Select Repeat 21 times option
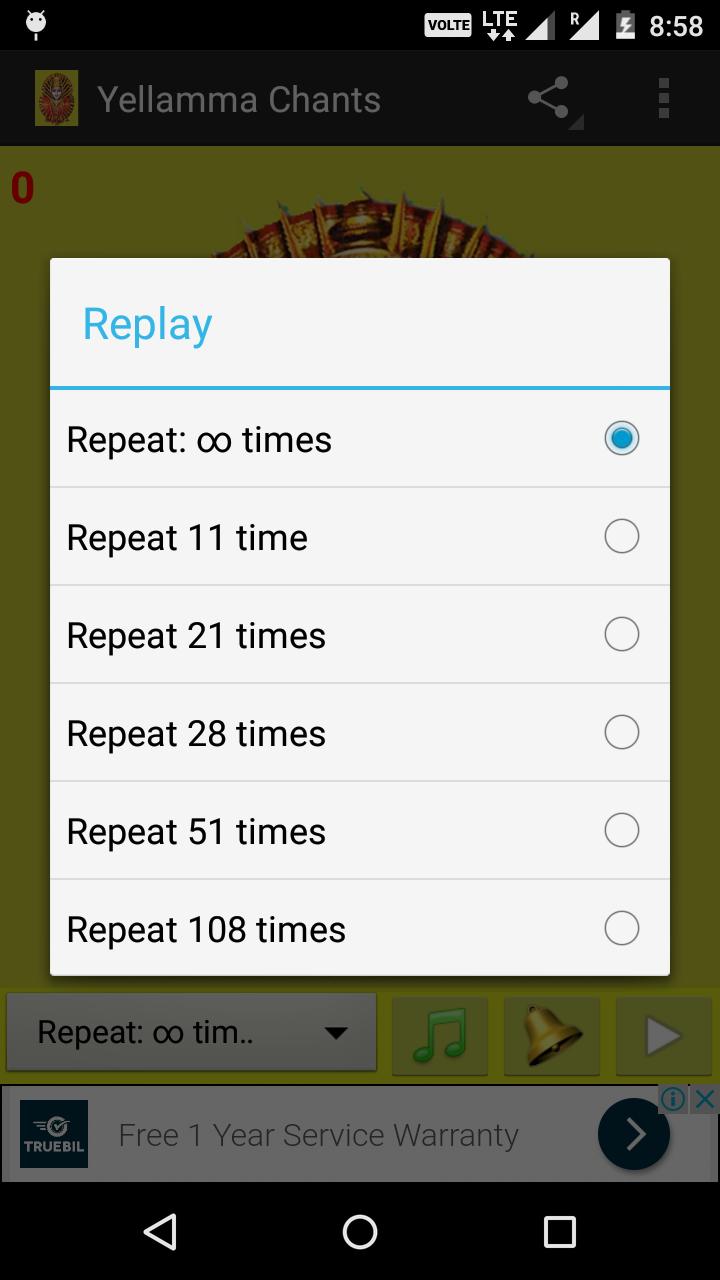Image resolution: width=720 pixels, height=1280 pixels. [x=360, y=635]
